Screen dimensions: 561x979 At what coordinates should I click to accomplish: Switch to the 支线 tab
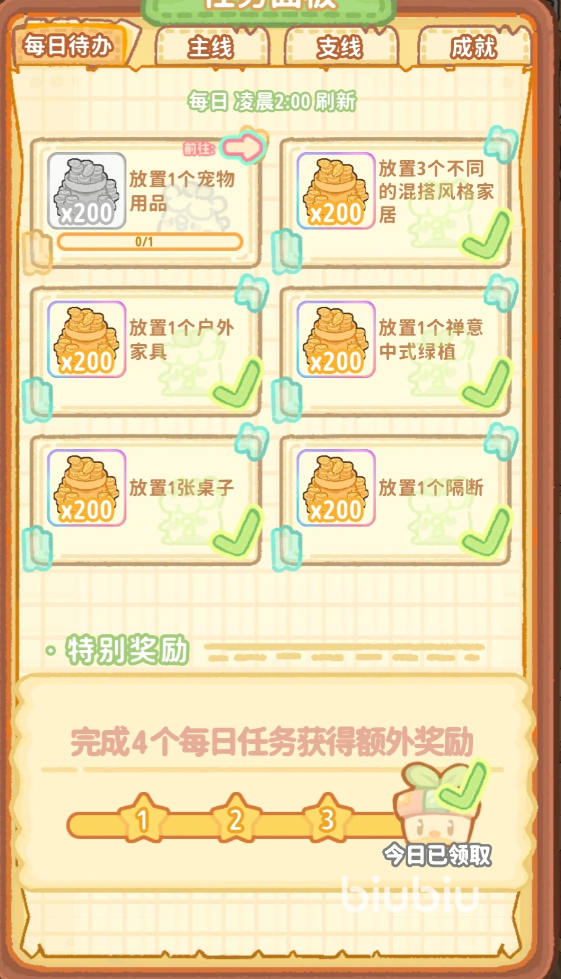341,47
